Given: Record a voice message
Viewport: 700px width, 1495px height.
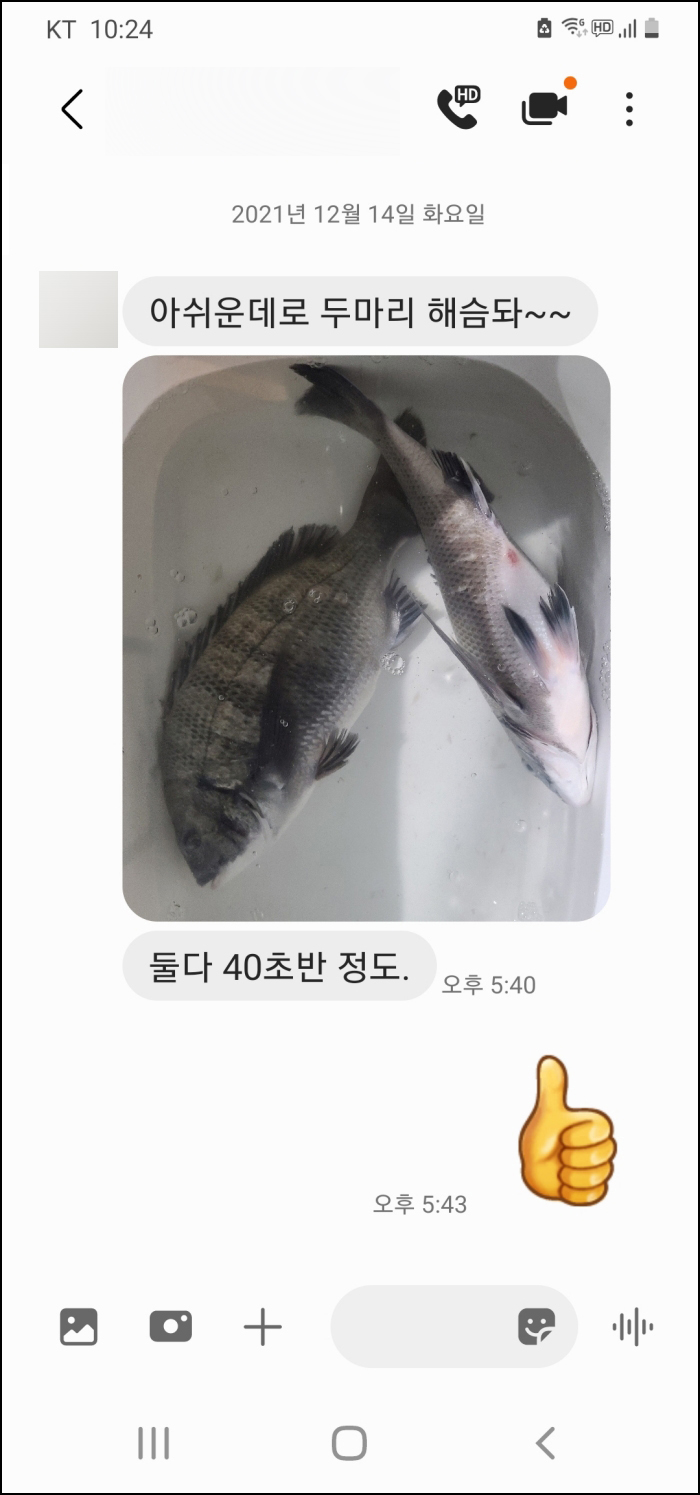Looking at the screenshot, I should click(632, 1327).
